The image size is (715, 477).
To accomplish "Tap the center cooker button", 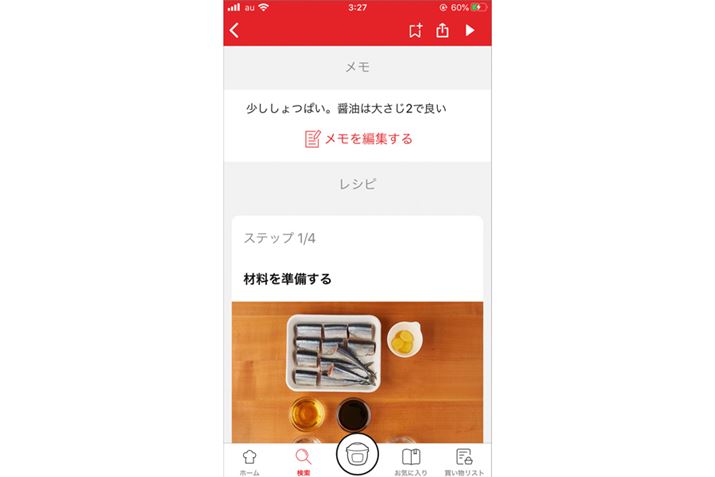I will point(357,455).
